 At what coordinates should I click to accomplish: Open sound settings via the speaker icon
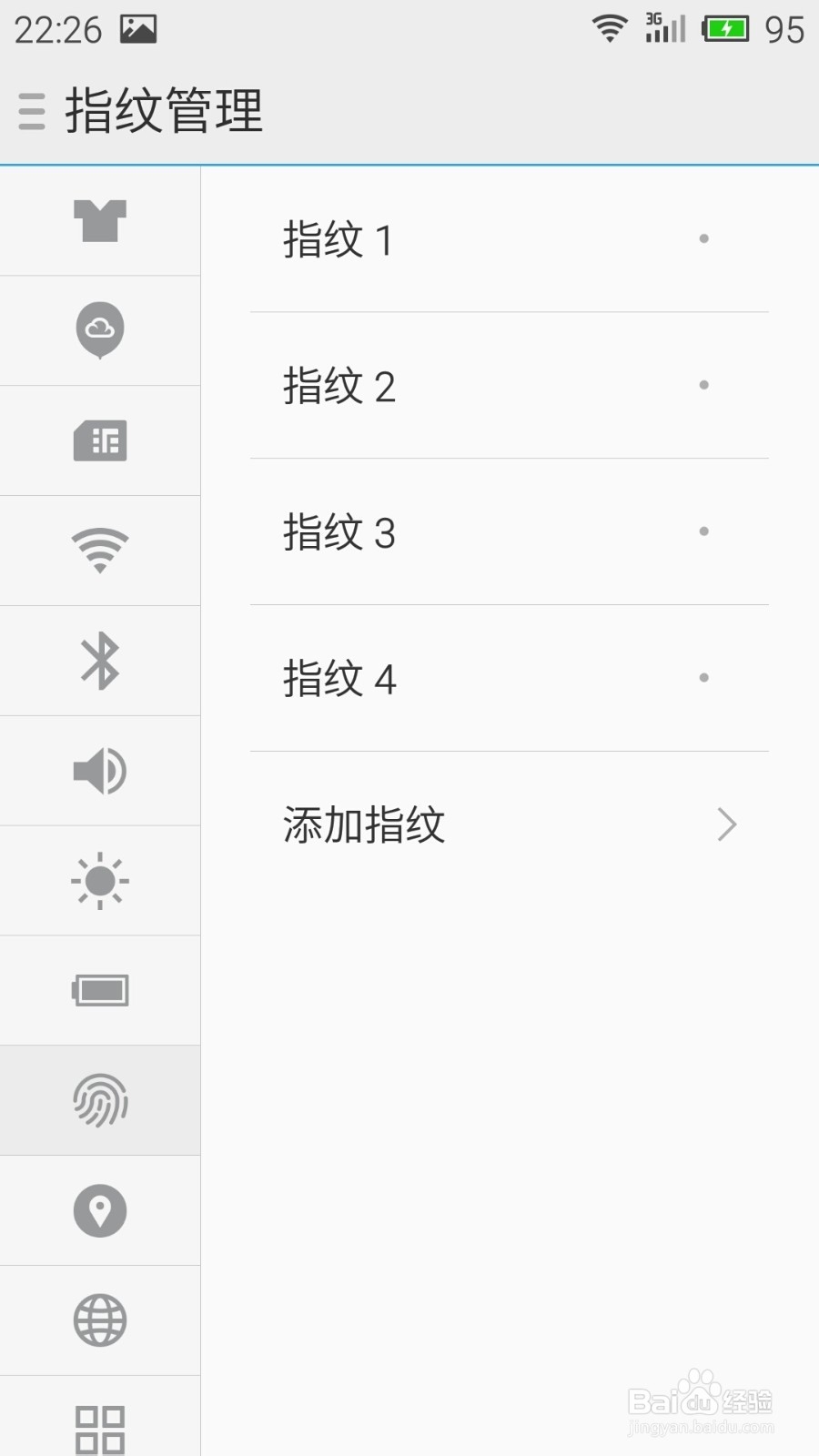pos(100,771)
